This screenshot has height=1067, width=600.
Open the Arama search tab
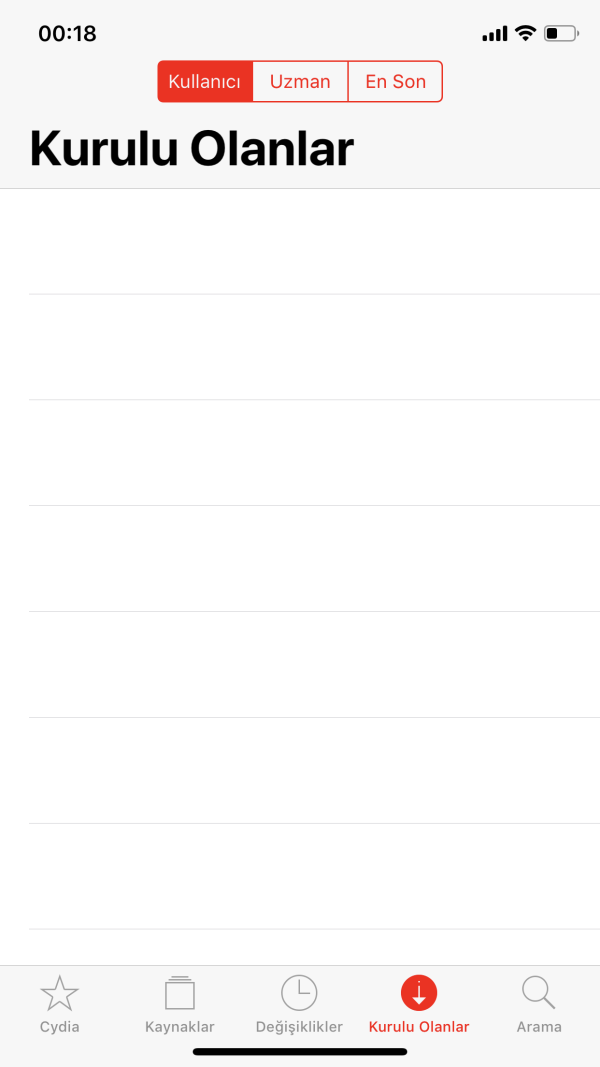point(539,1004)
